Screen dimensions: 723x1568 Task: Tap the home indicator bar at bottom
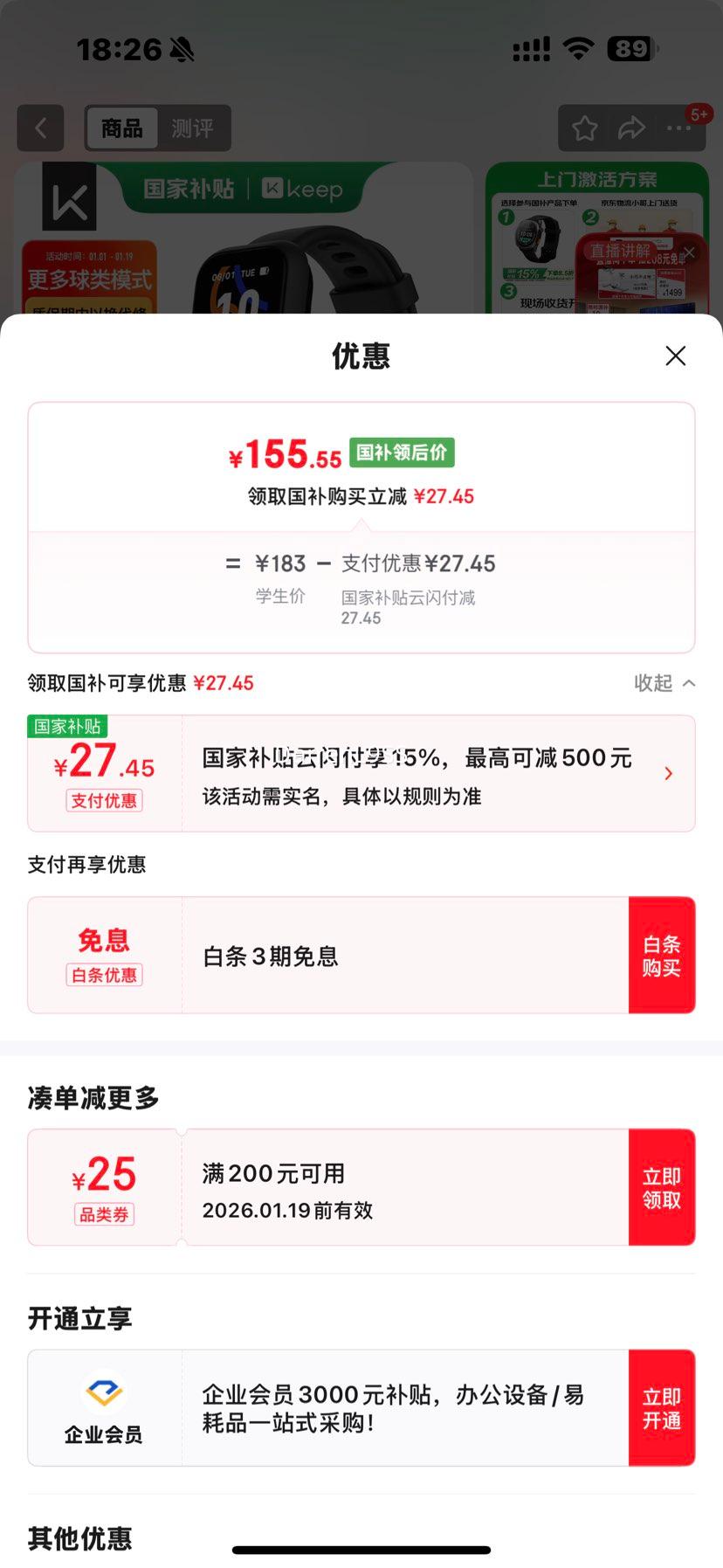361,1544
